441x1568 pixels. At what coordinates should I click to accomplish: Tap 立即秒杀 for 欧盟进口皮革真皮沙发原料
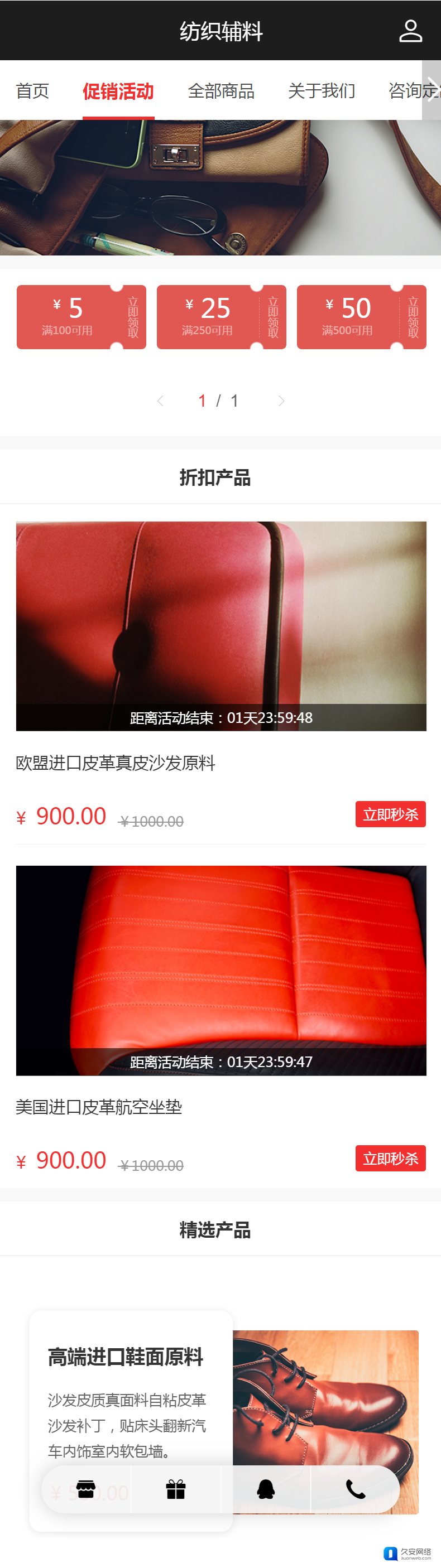point(390,814)
